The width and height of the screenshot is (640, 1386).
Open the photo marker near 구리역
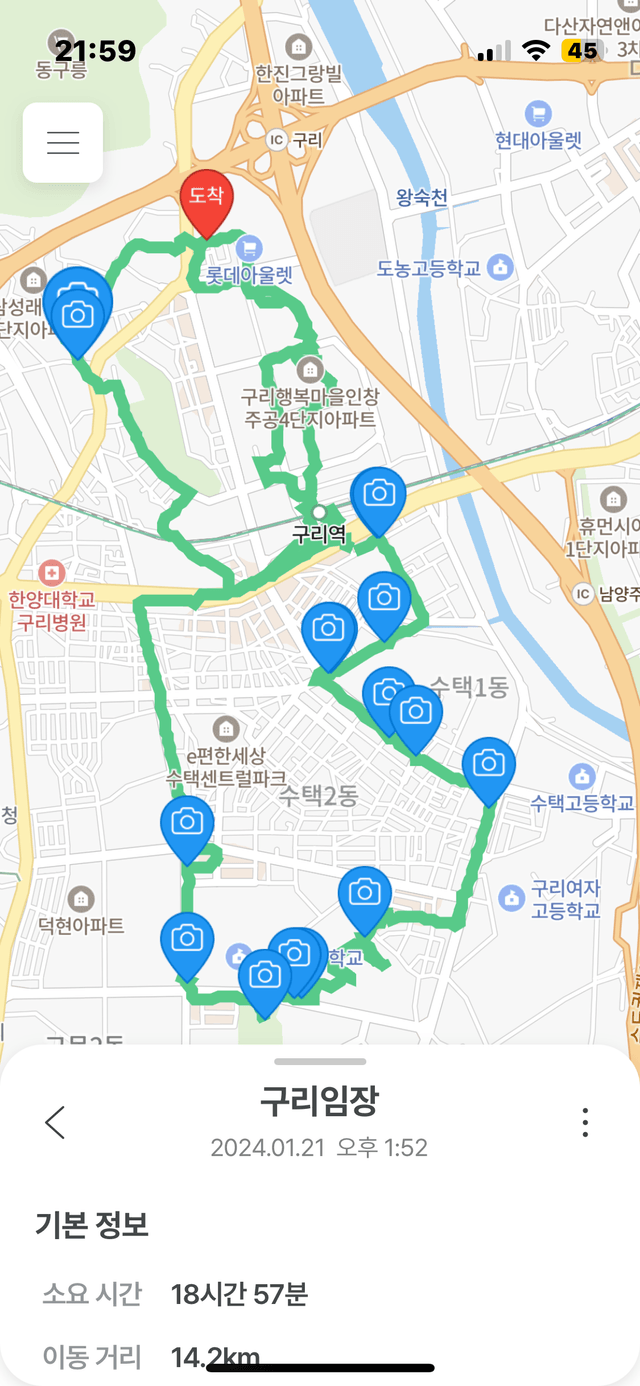click(379, 496)
